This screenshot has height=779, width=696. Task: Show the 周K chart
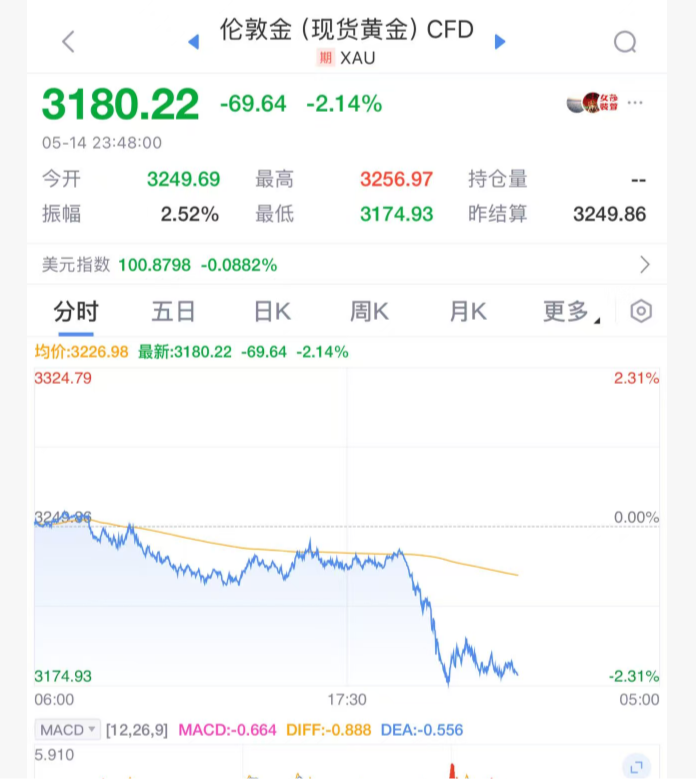(x=369, y=312)
